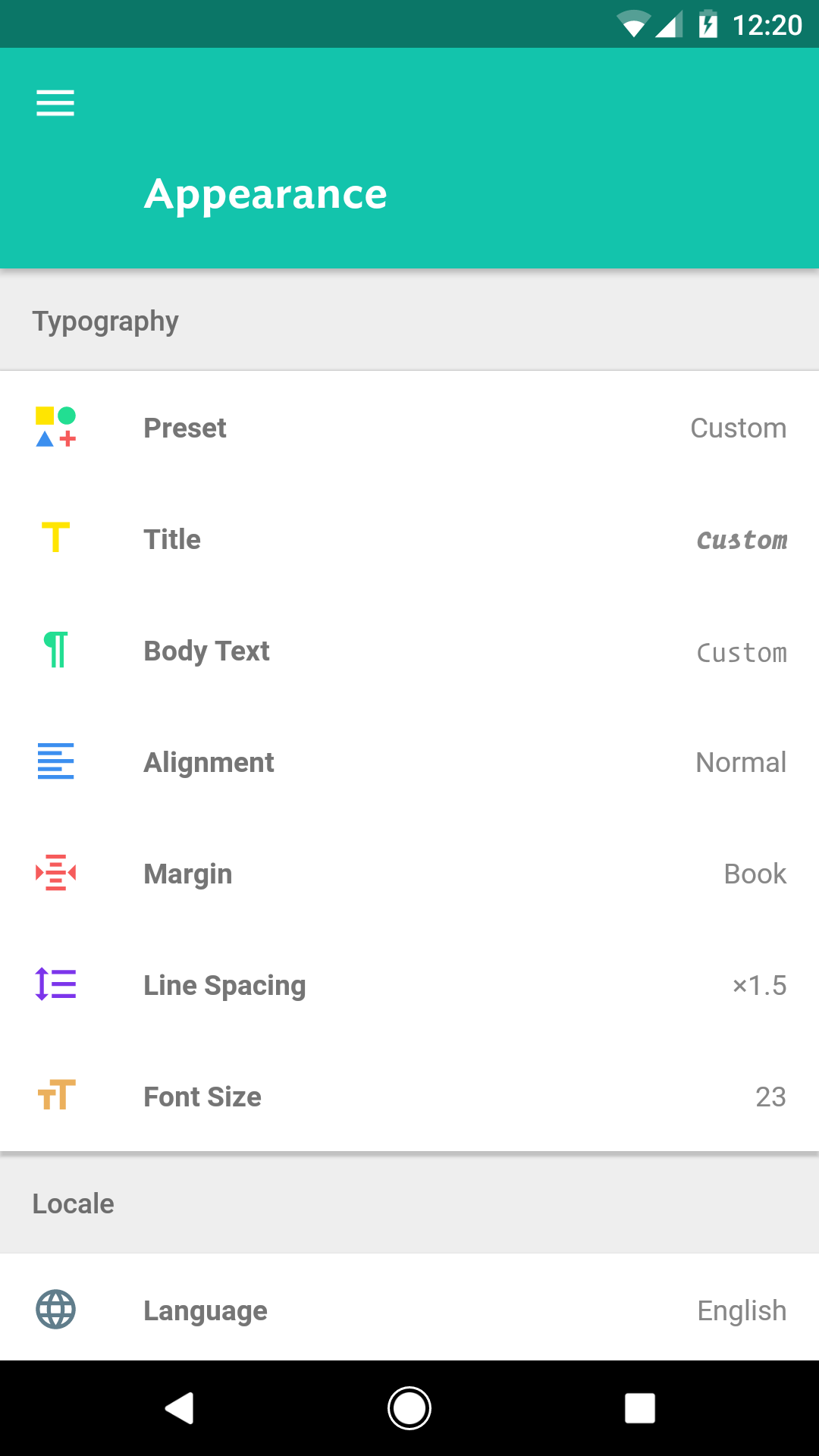The height and width of the screenshot is (1456, 819).
Task: Open recent apps with the square button
Action: click(x=640, y=1408)
